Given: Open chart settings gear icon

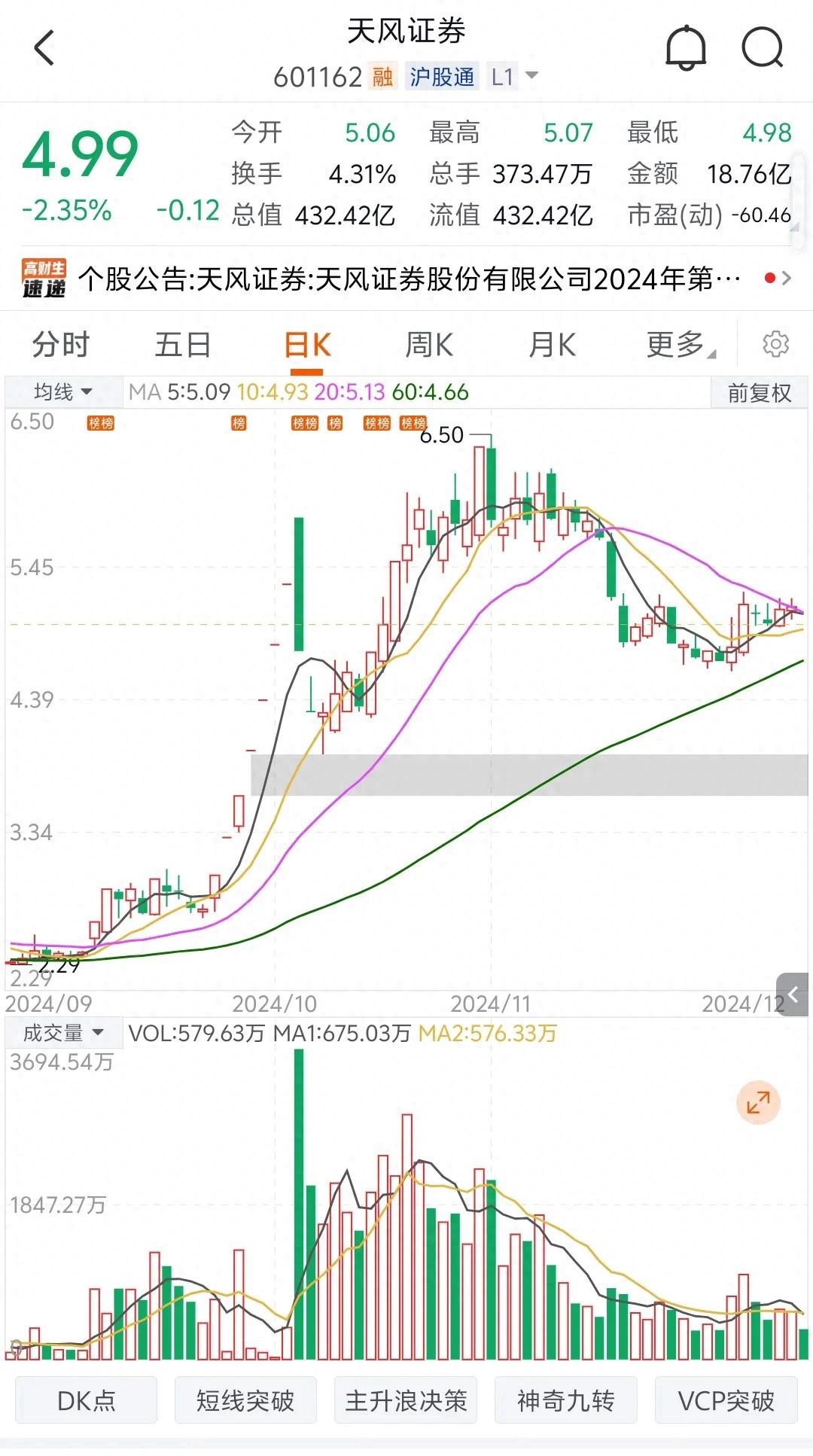Looking at the screenshot, I should 775,345.
